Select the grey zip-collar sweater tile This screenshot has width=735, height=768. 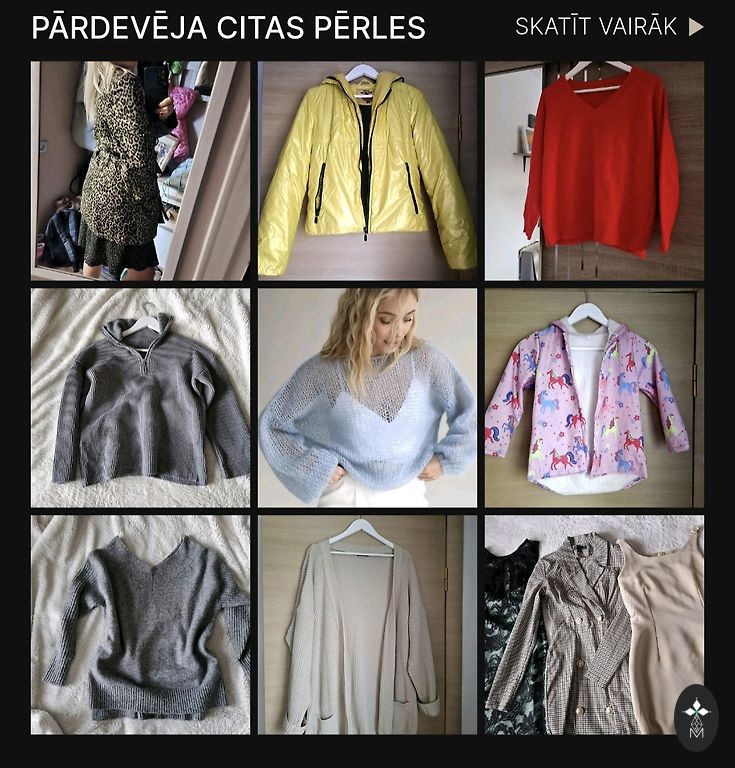(x=140, y=398)
